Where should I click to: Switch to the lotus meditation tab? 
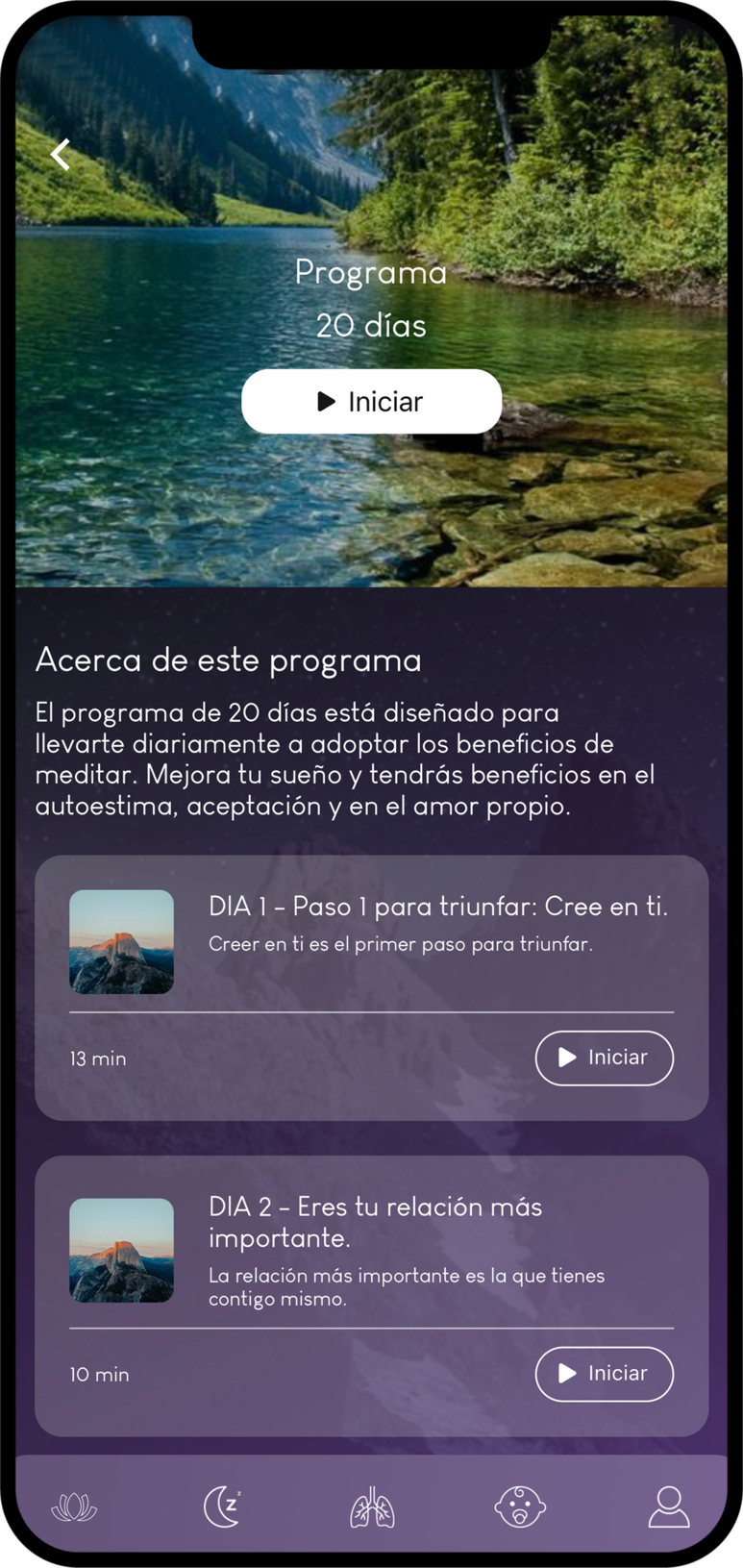74,1506
